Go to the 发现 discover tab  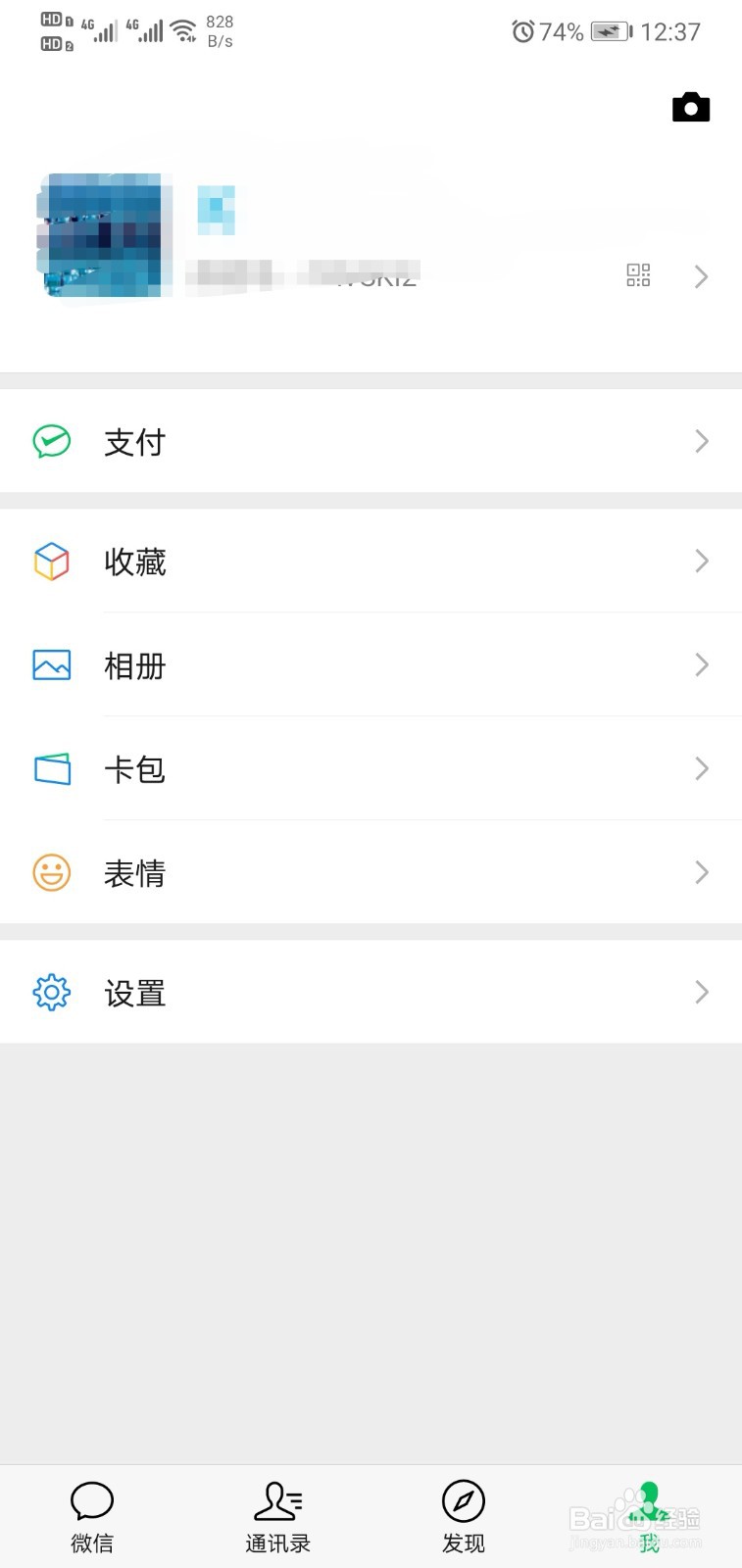463,1515
